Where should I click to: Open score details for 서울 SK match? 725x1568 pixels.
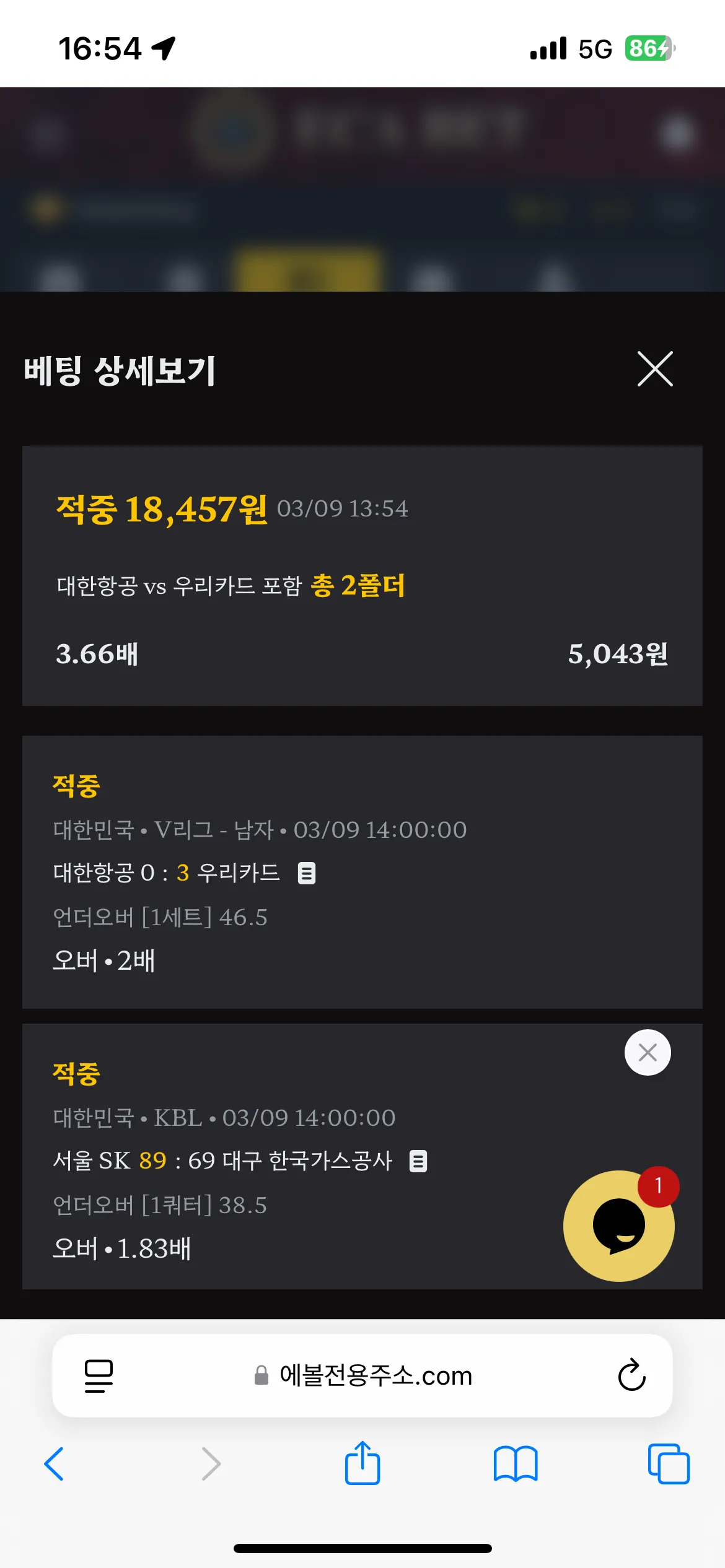click(x=418, y=1161)
